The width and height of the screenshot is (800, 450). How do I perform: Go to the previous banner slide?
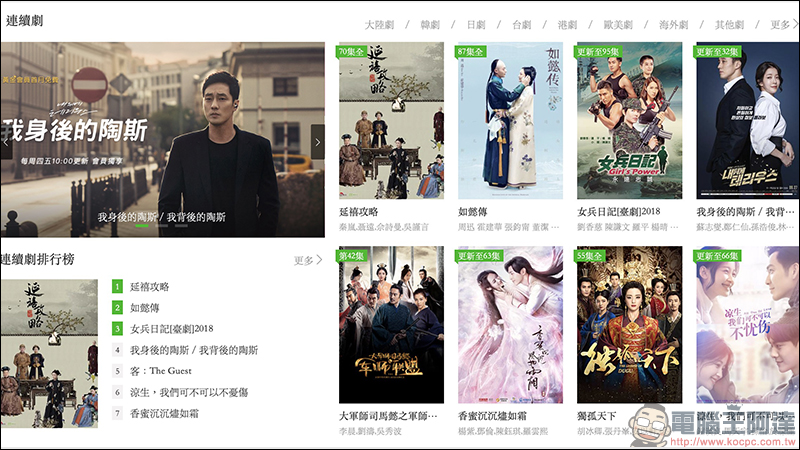point(6,142)
